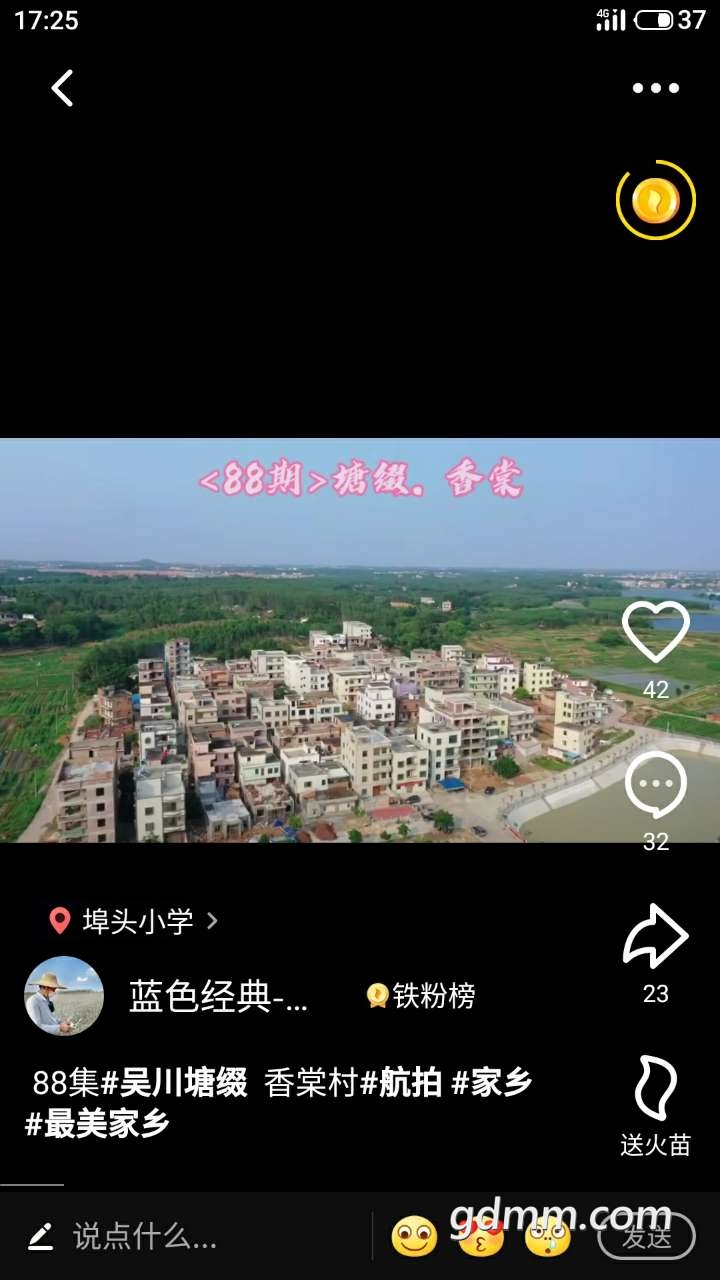Open the #家乡 hashtag
This screenshot has width=720, height=1280.
(x=492, y=1083)
